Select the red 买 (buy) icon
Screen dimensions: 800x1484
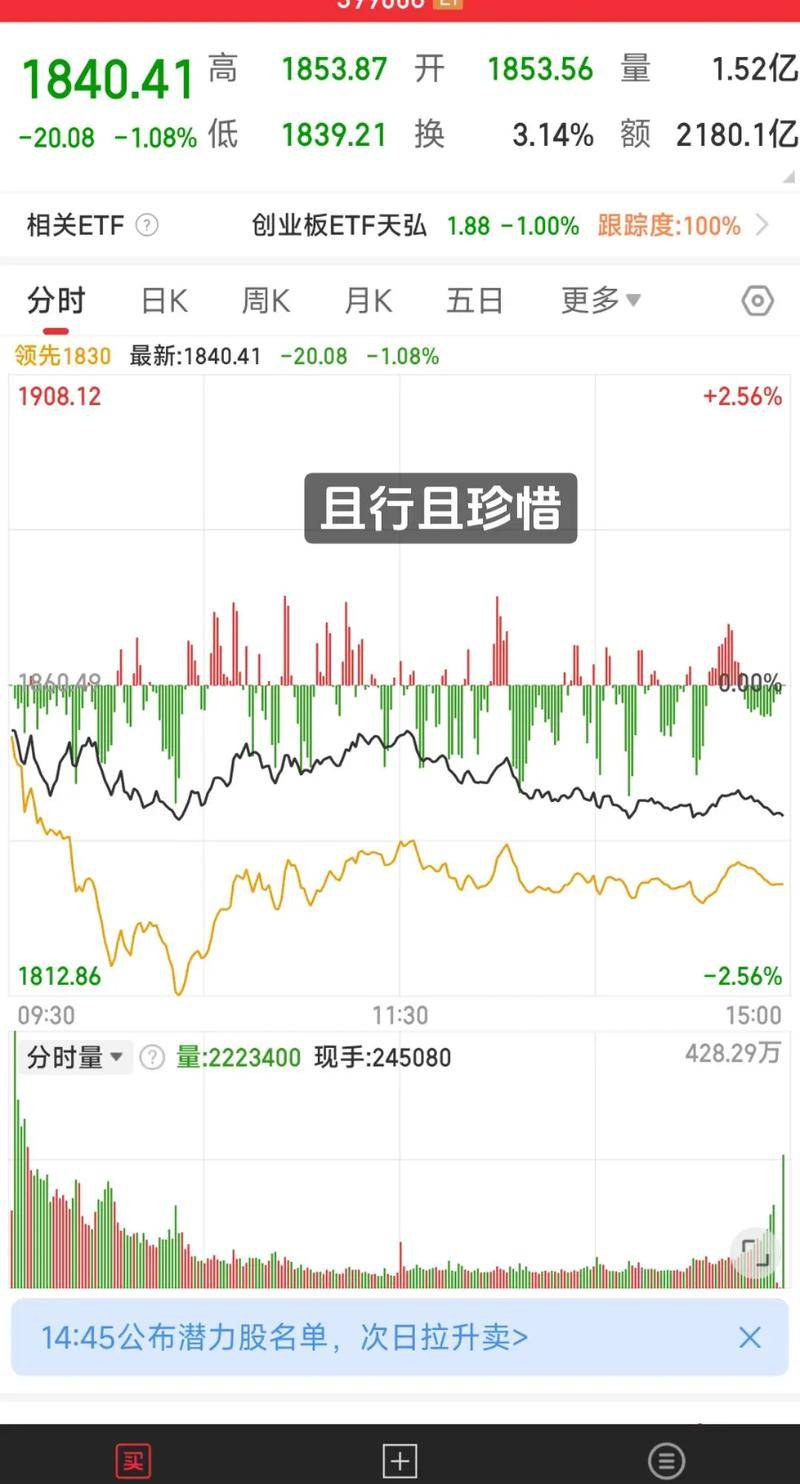point(133,1460)
